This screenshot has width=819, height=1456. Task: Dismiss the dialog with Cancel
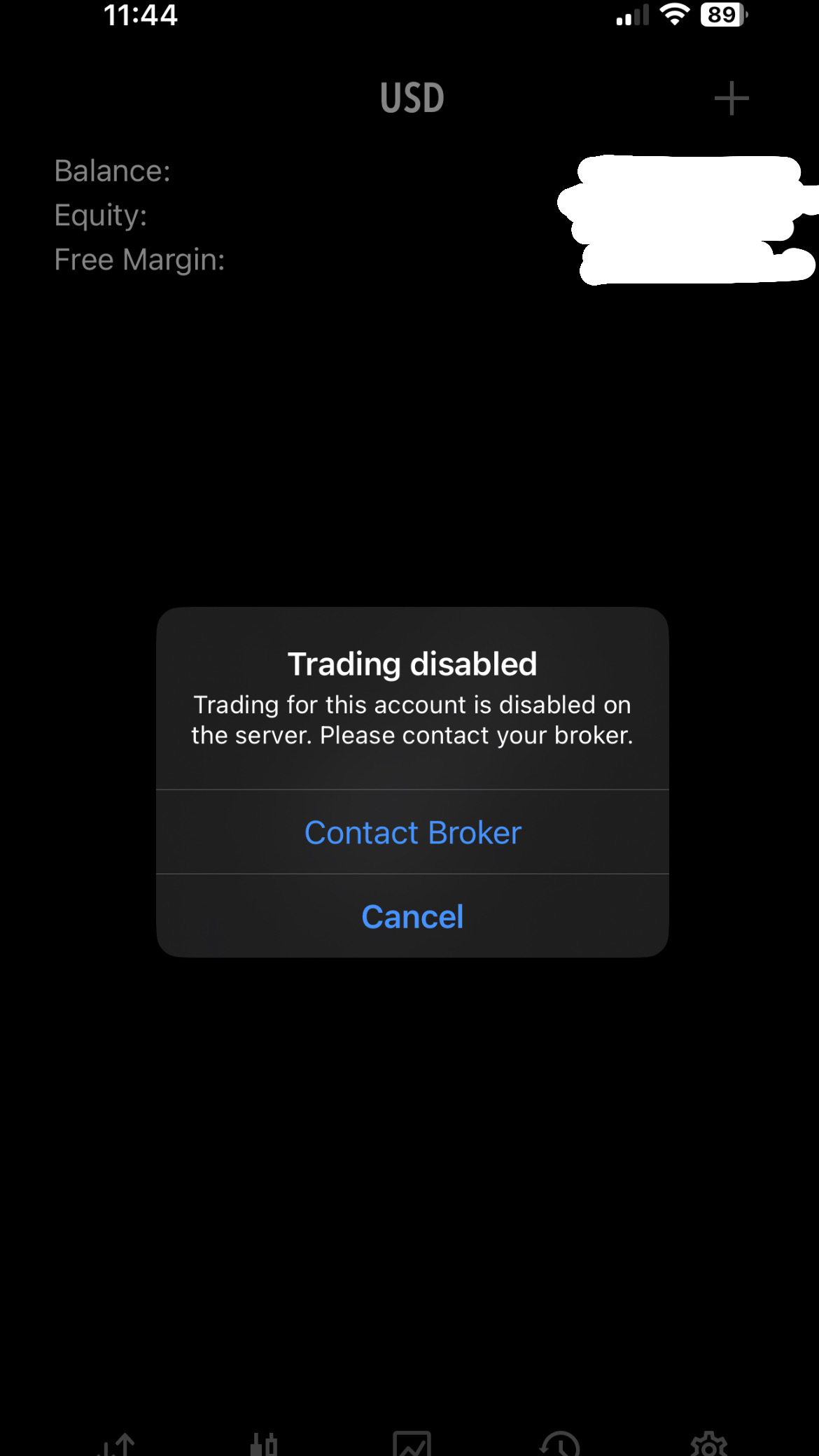[412, 916]
